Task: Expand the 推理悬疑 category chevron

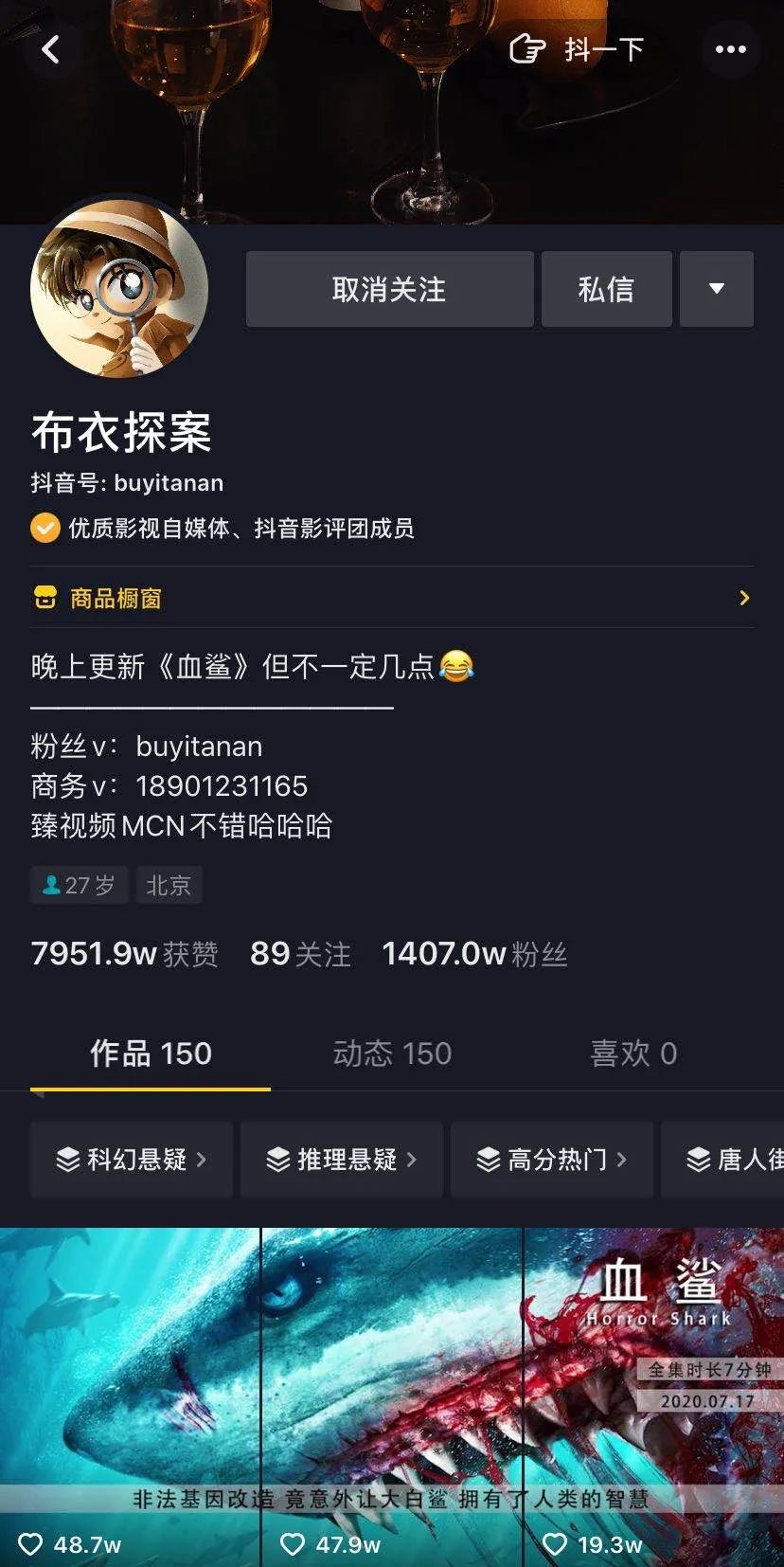Action: [413, 1159]
